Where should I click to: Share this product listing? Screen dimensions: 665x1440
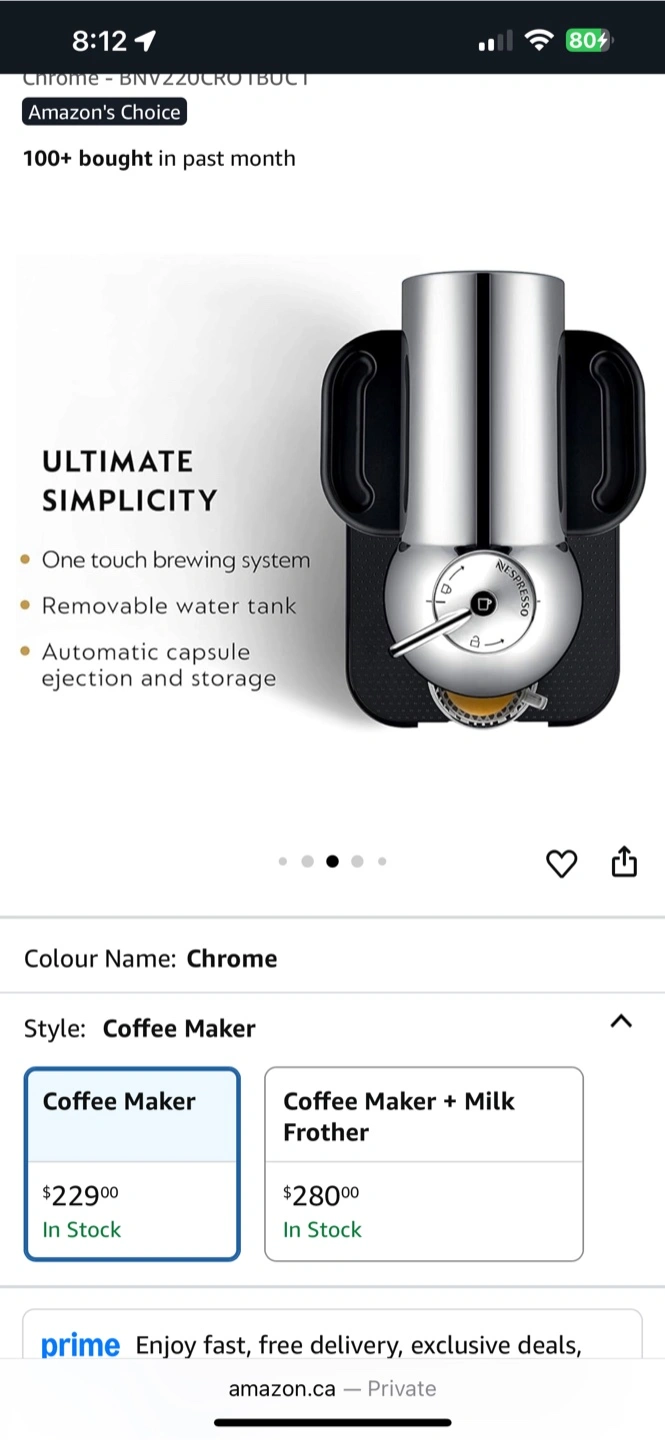coord(624,861)
